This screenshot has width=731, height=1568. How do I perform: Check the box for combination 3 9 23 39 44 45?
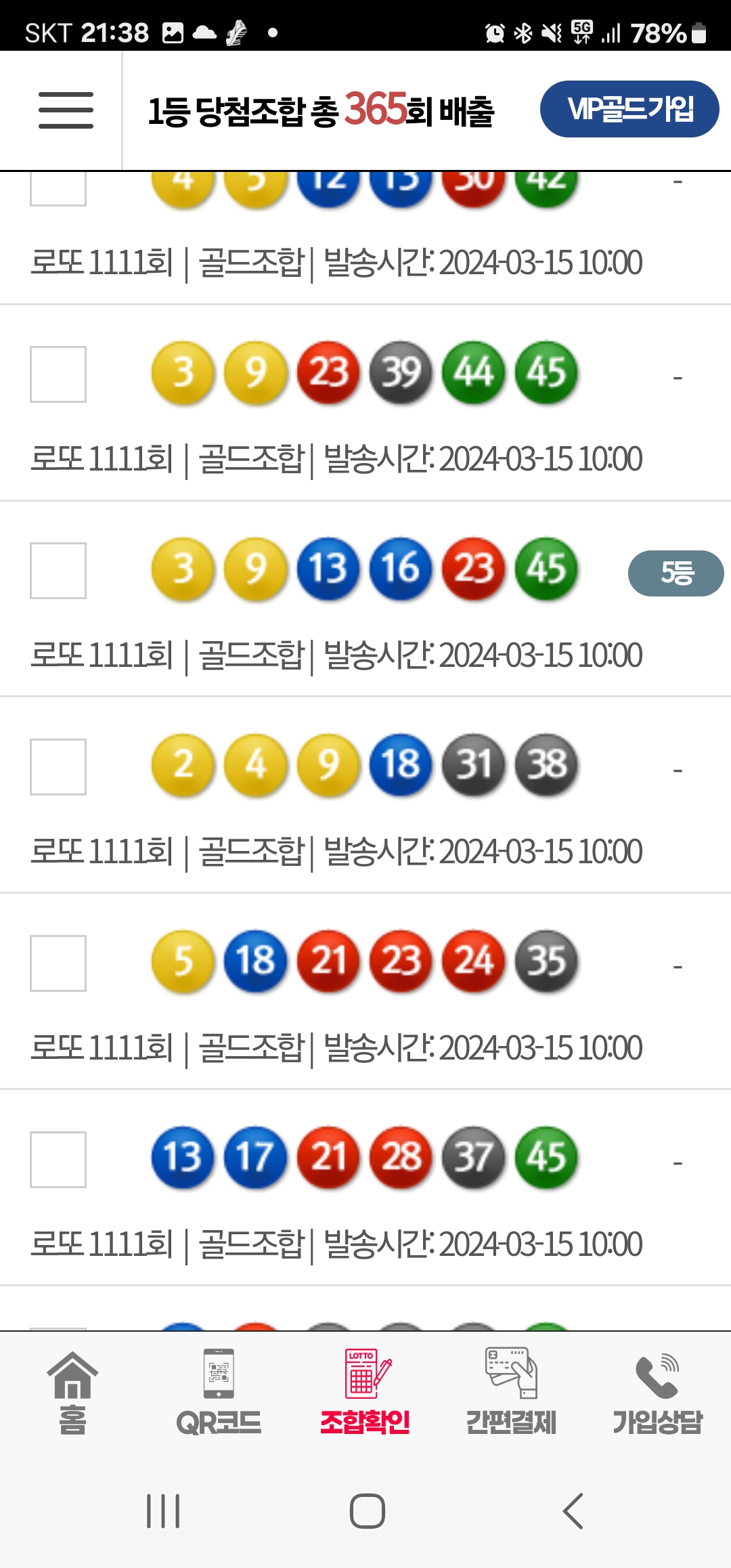[58, 374]
